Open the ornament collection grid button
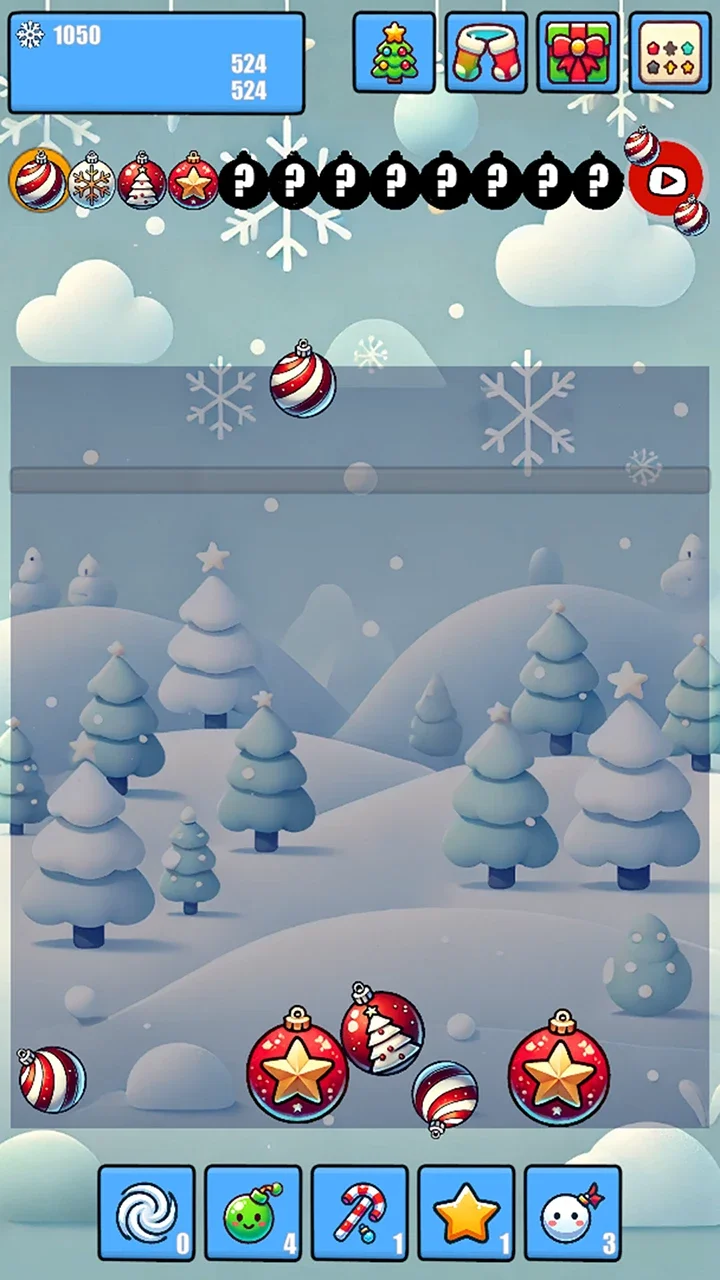 click(670, 52)
